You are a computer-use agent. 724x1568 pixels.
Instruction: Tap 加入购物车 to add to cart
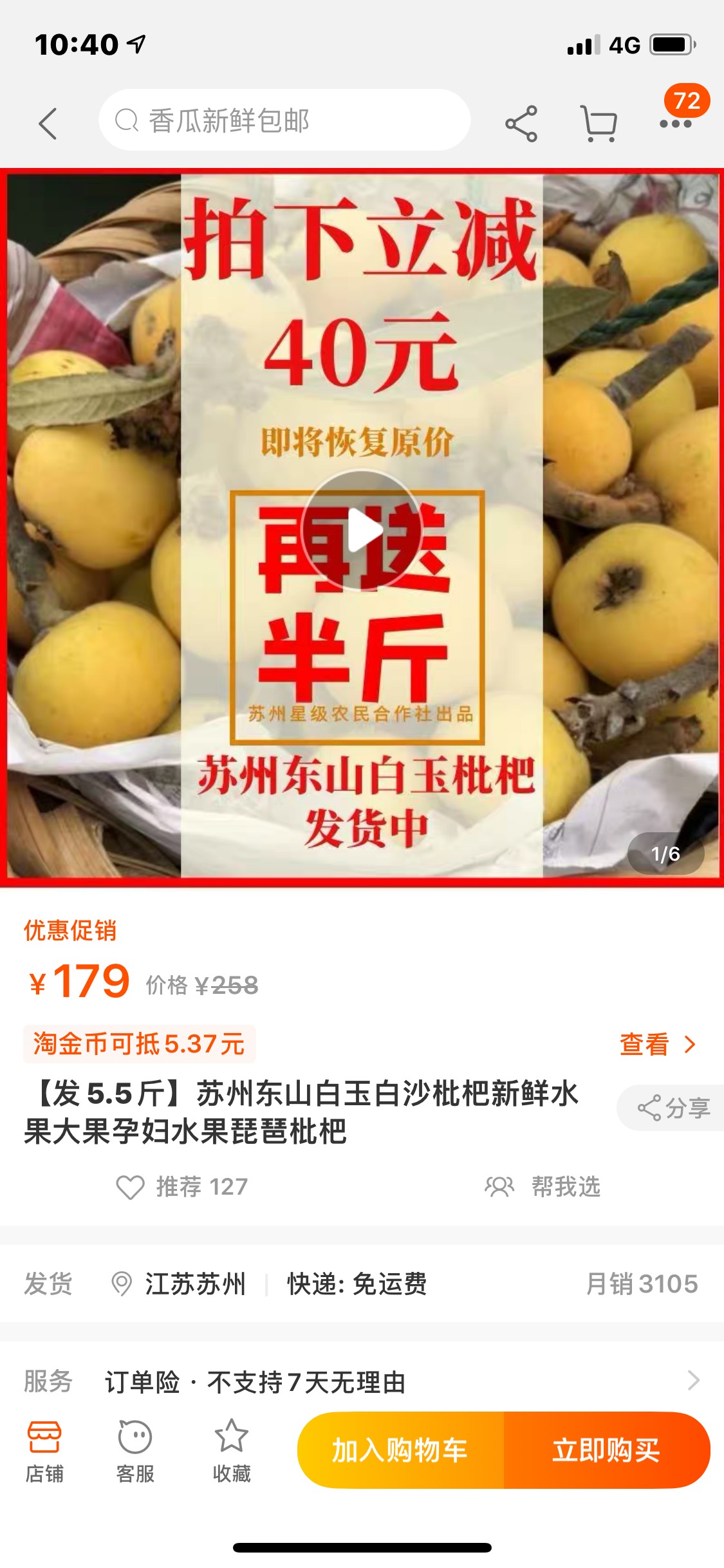[x=400, y=1450]
